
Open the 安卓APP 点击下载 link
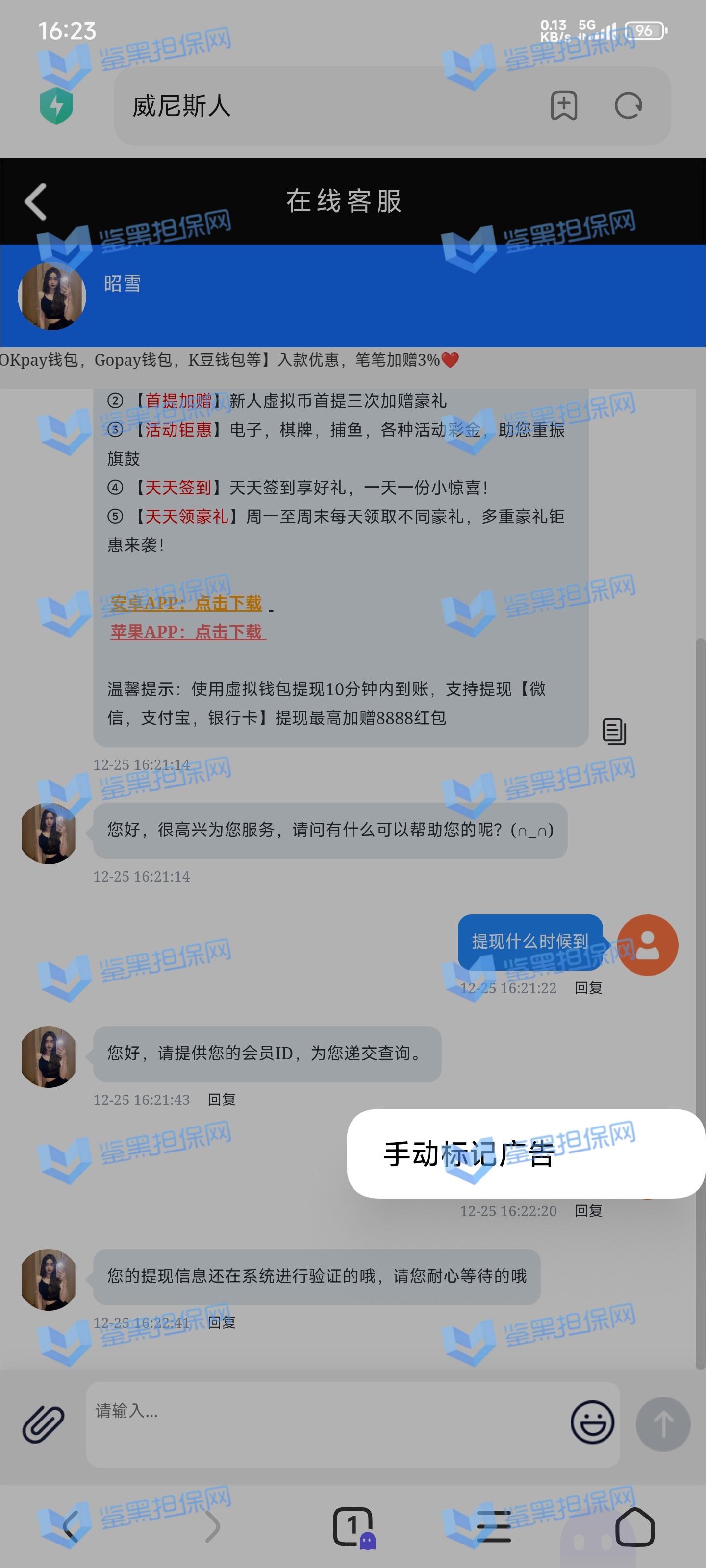click(186, 603)
